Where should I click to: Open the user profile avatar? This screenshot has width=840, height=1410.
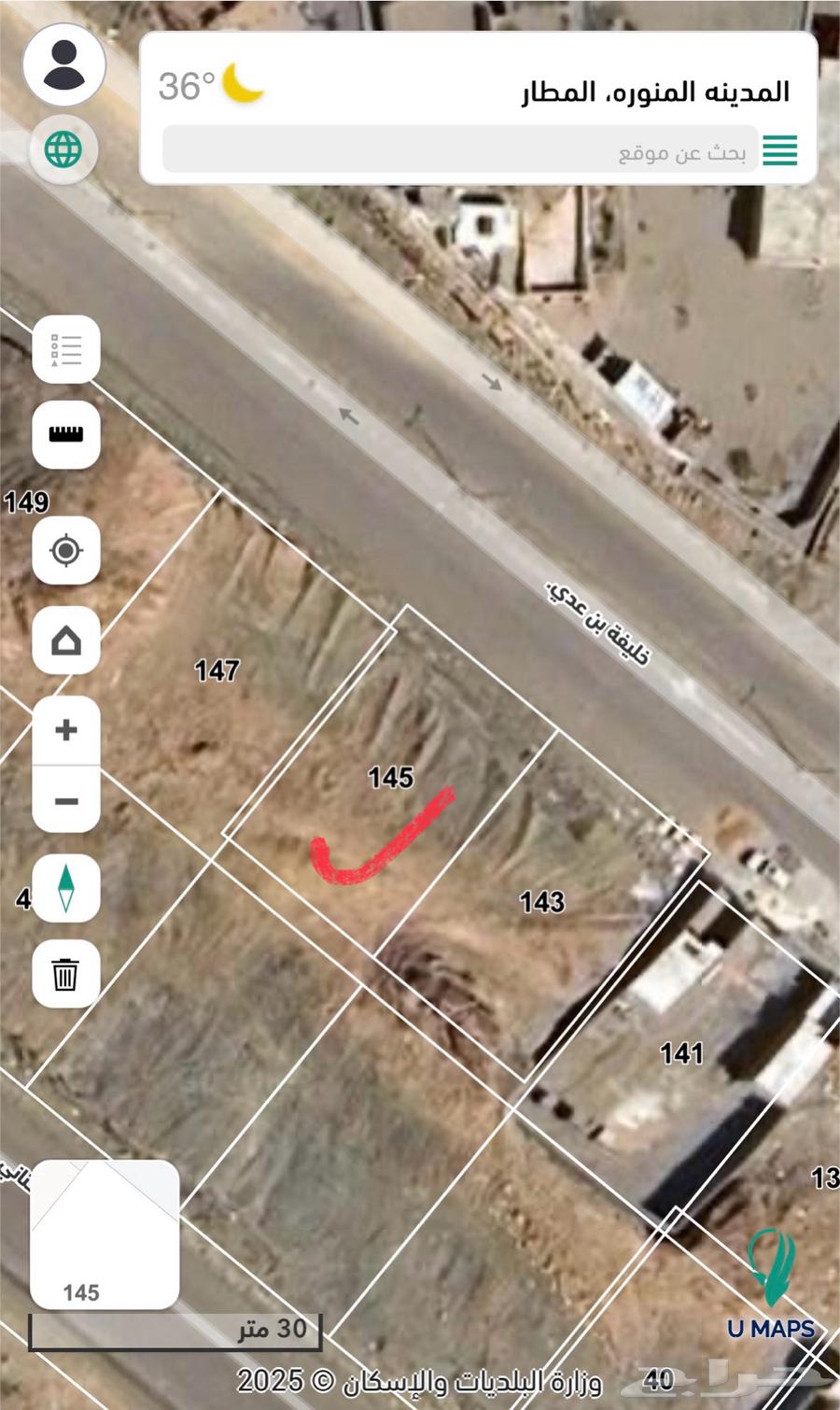pos(63,67)
